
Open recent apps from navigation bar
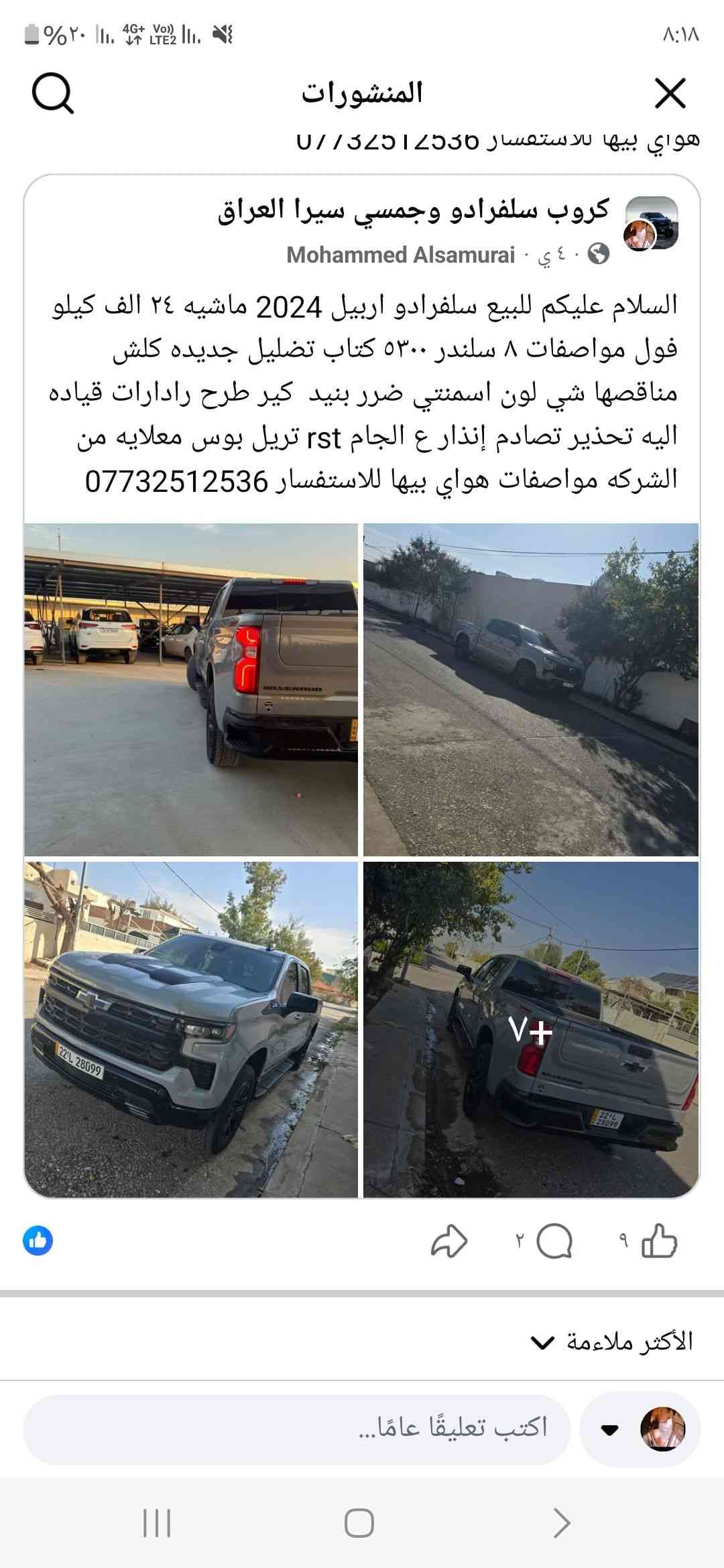pyautogui.click(x=157, y=1523)
